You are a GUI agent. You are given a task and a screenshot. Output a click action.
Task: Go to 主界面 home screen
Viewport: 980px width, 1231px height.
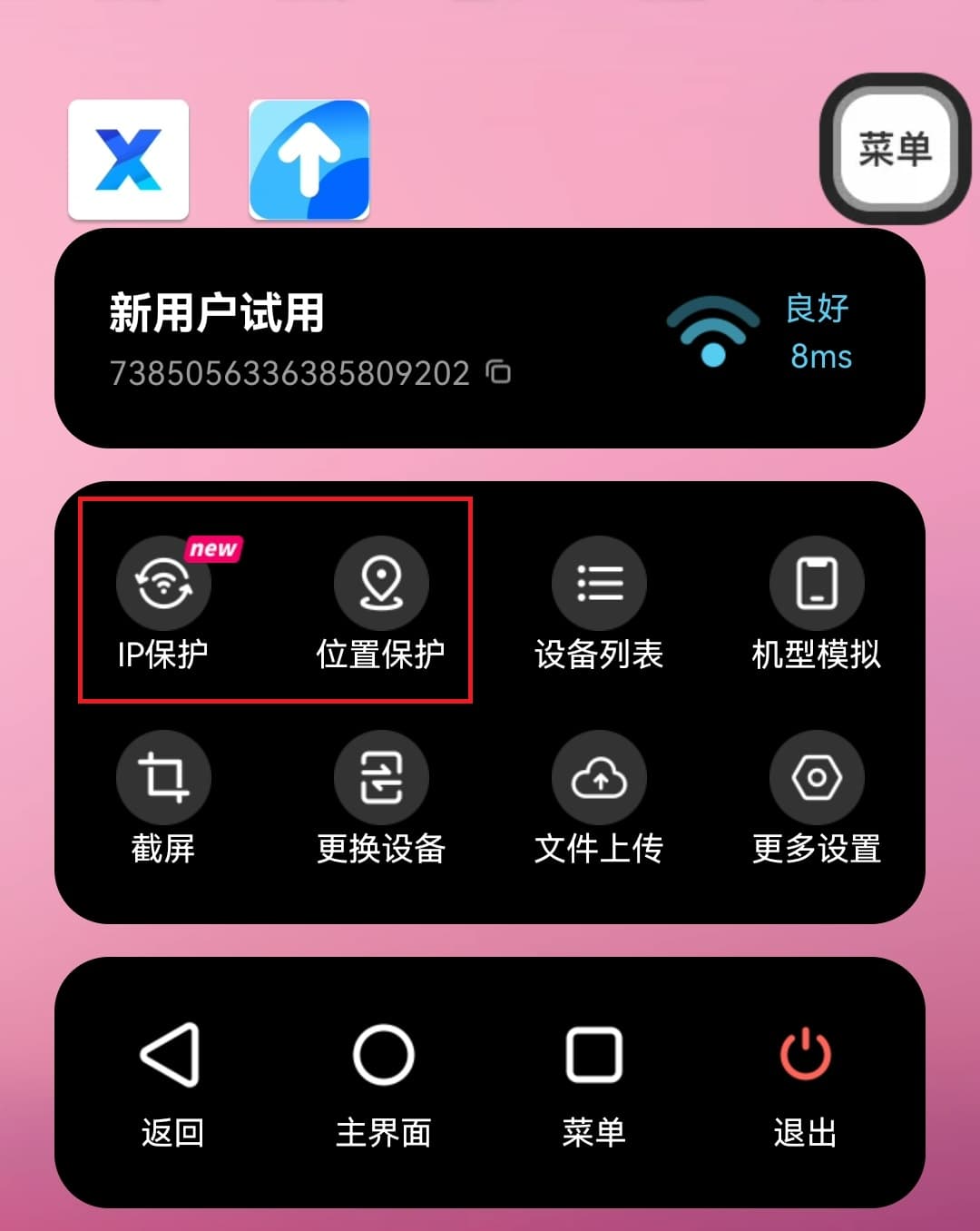[x=383, y=1056]
